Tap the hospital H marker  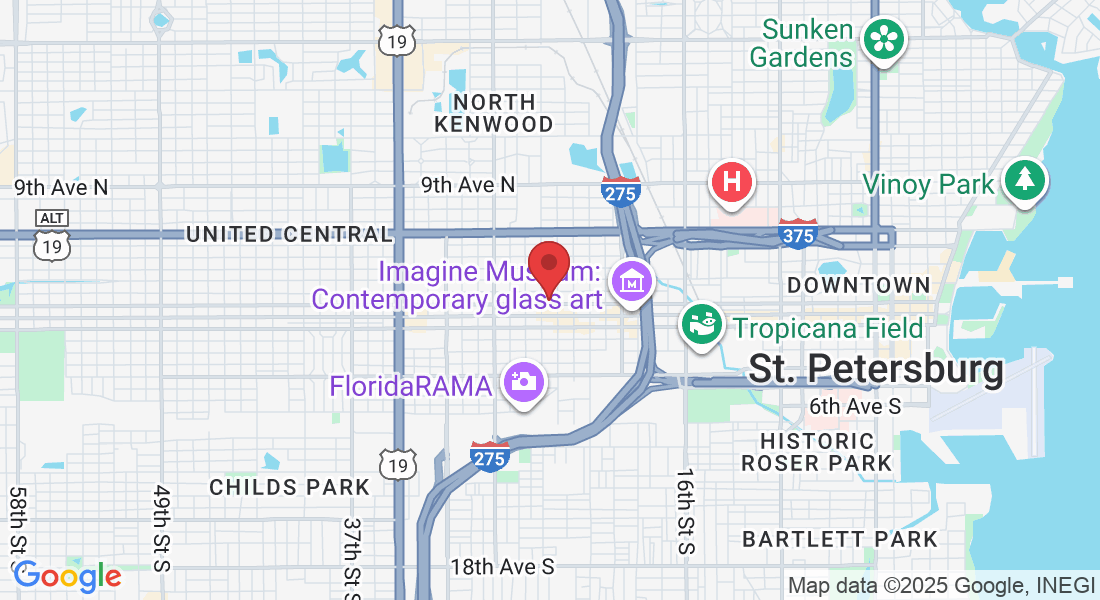coord(732,182)
